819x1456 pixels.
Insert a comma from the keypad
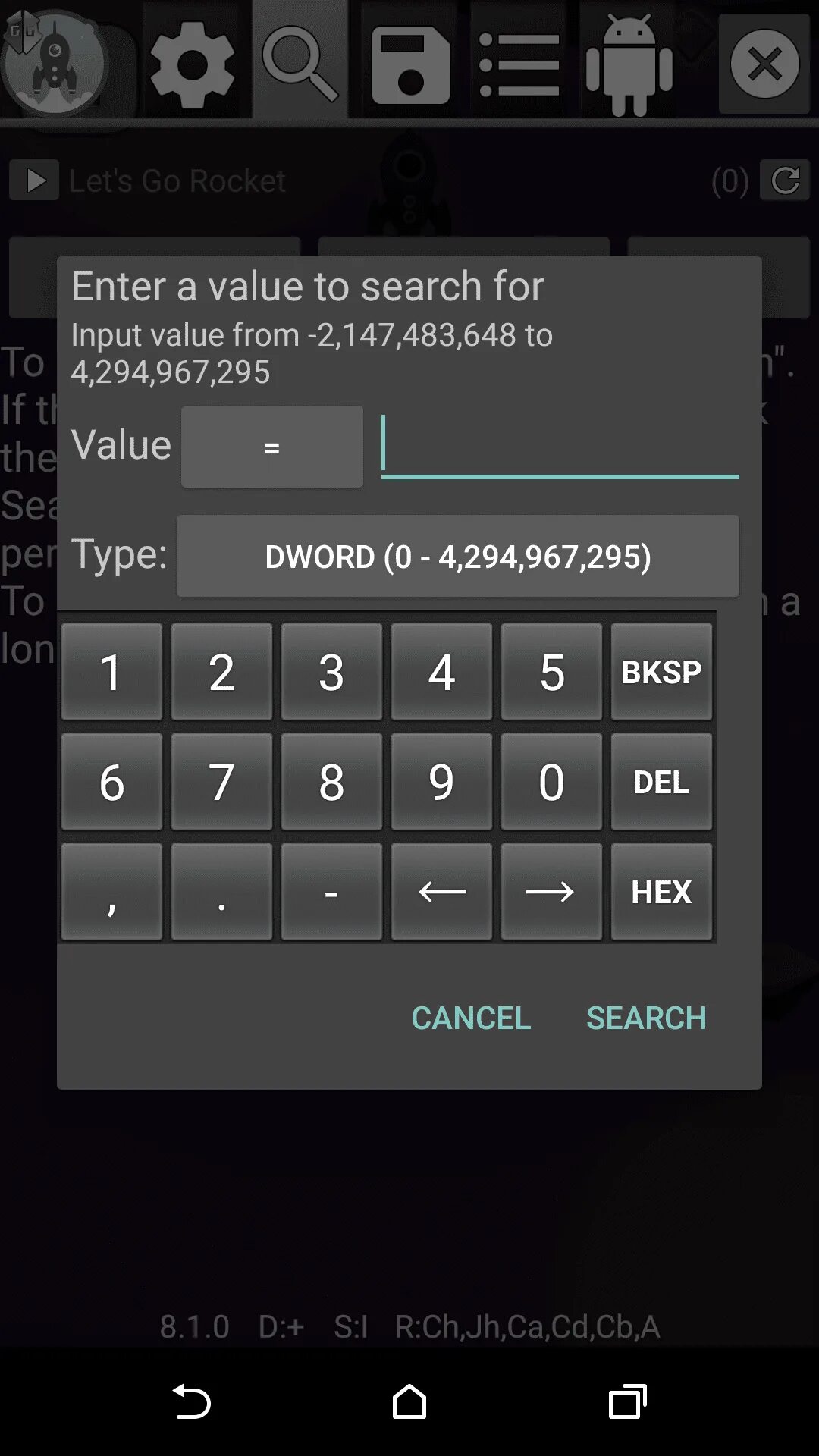pos(111,892)
